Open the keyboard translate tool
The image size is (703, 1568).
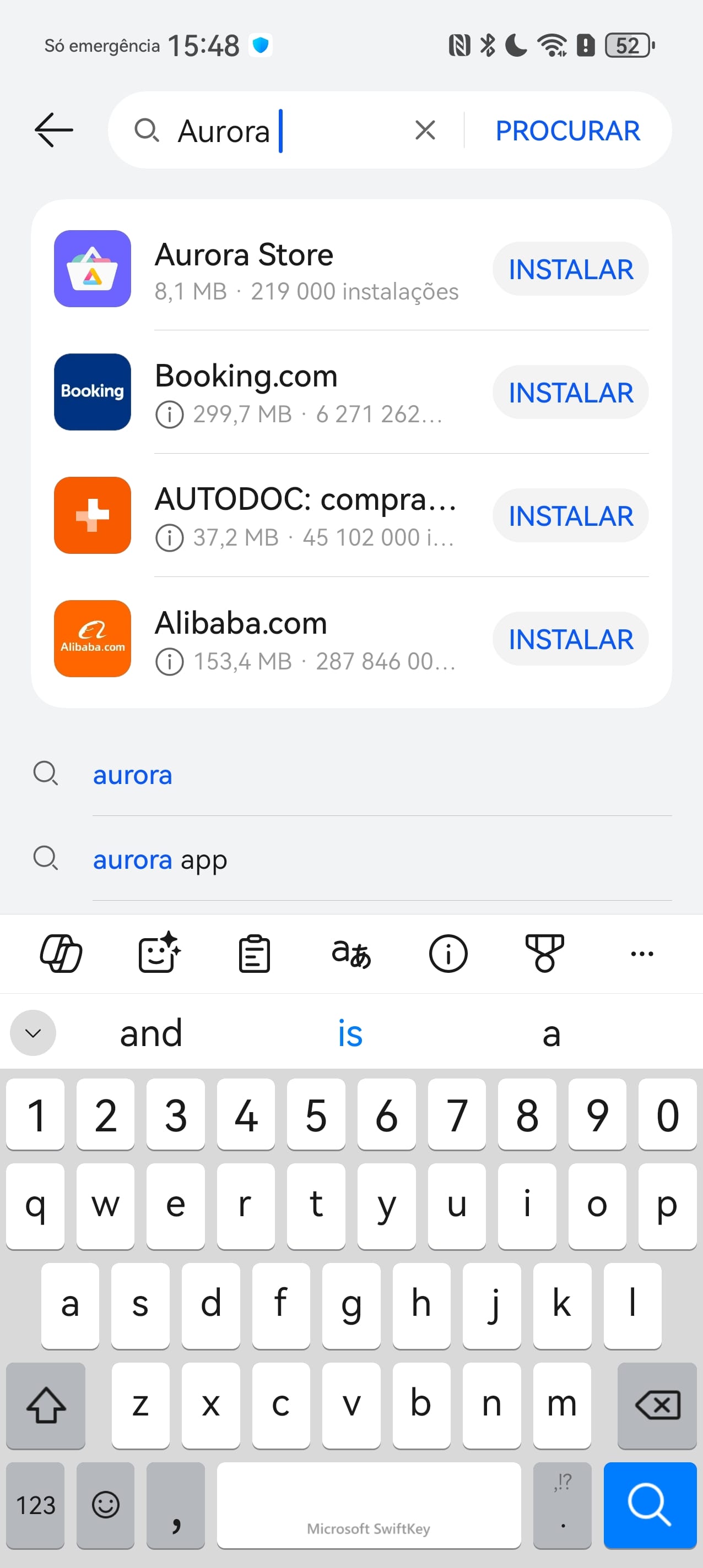click(x=351, y=953)
